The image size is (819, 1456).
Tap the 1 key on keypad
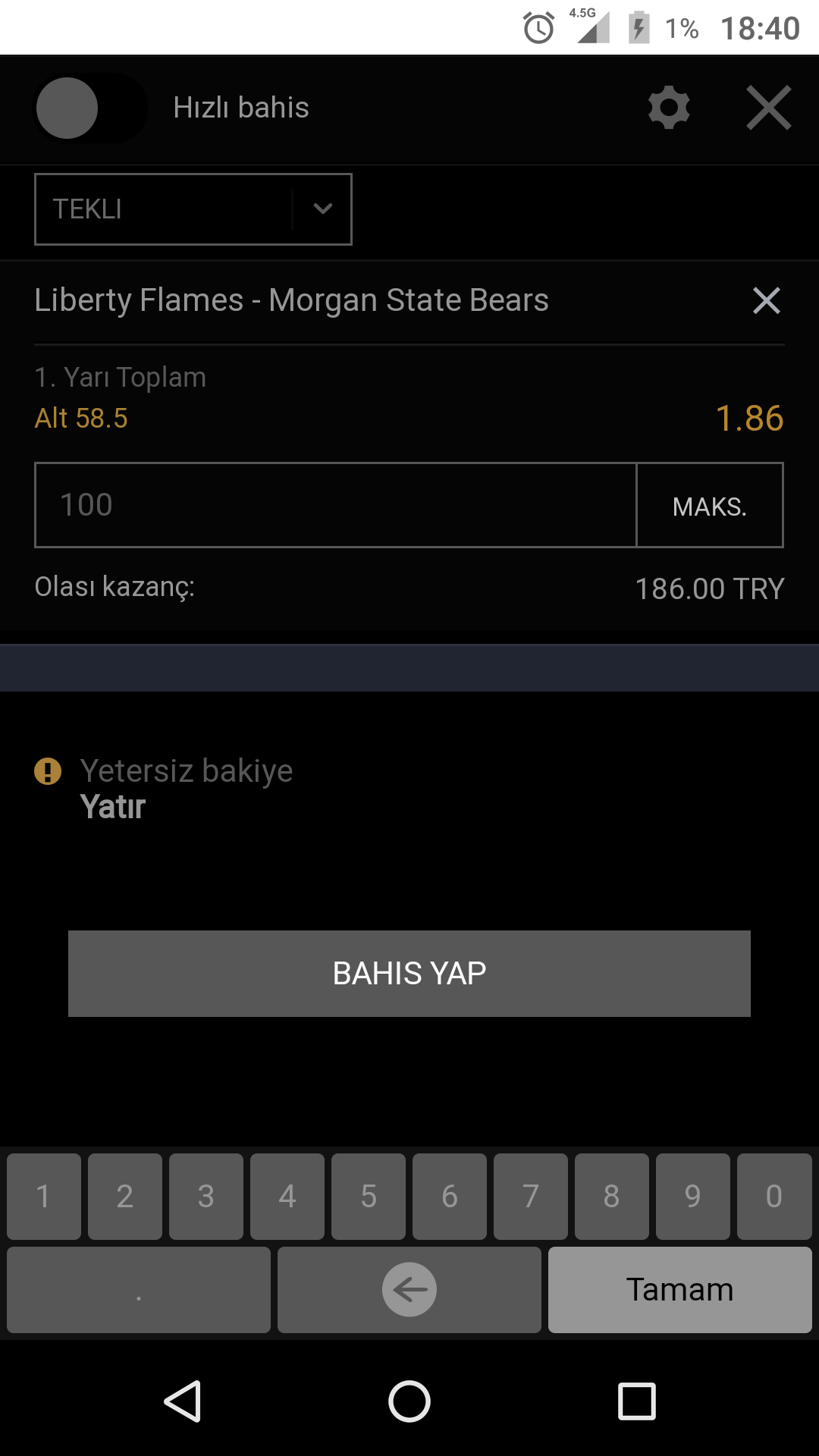point(44,1197)
